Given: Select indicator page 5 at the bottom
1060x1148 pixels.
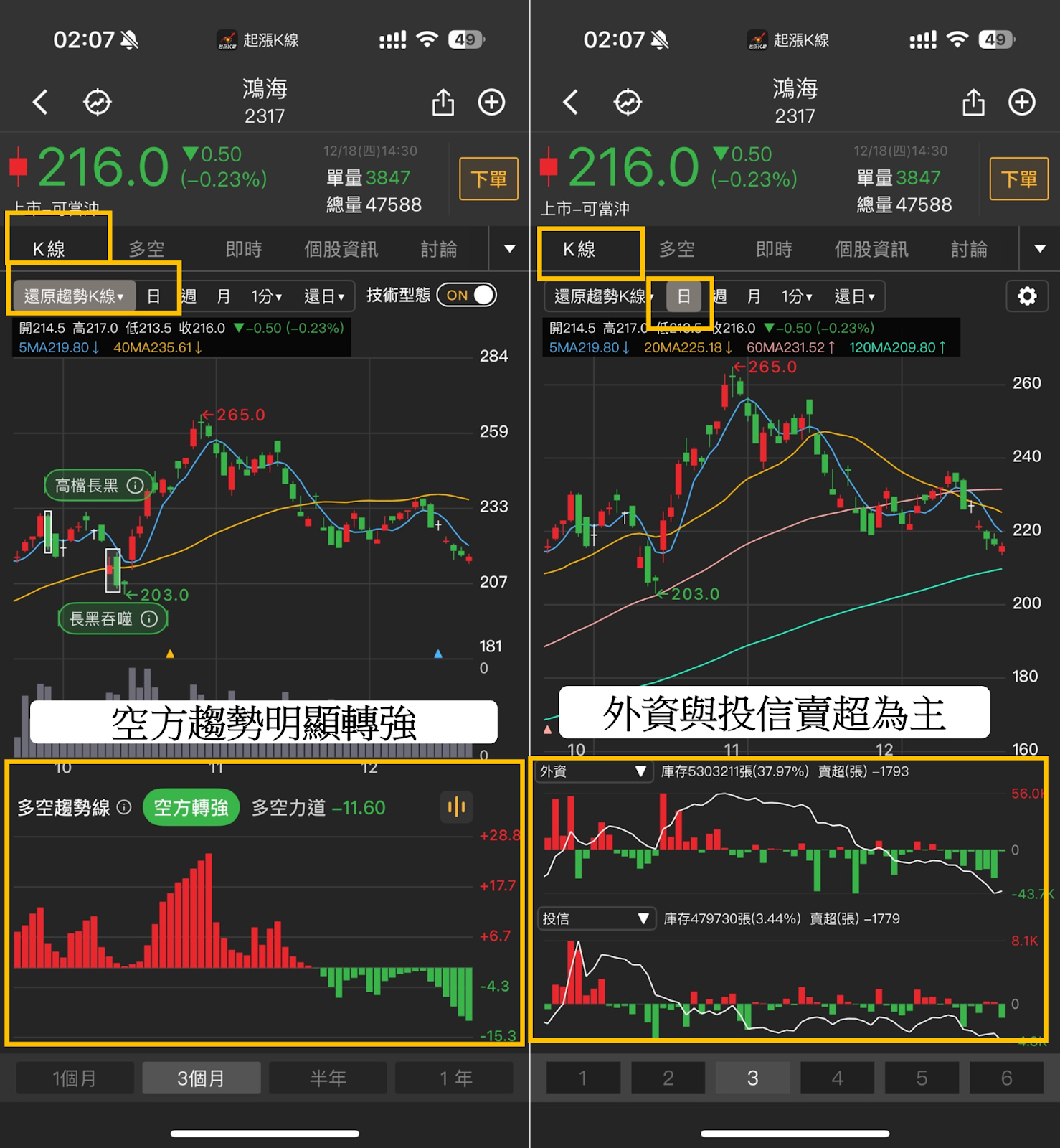Looking at the screenshot, I should [x=922, y=1078].
